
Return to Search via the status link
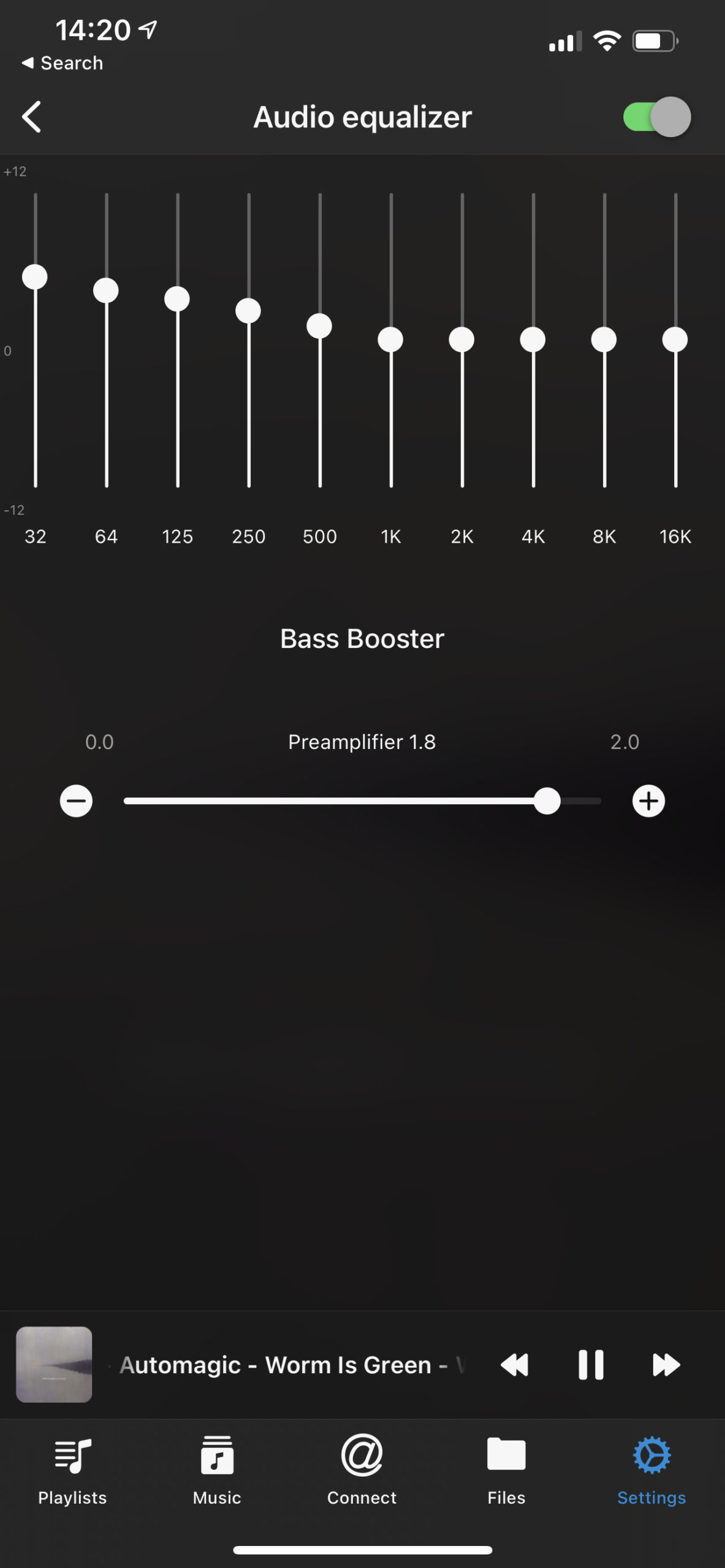62,62
